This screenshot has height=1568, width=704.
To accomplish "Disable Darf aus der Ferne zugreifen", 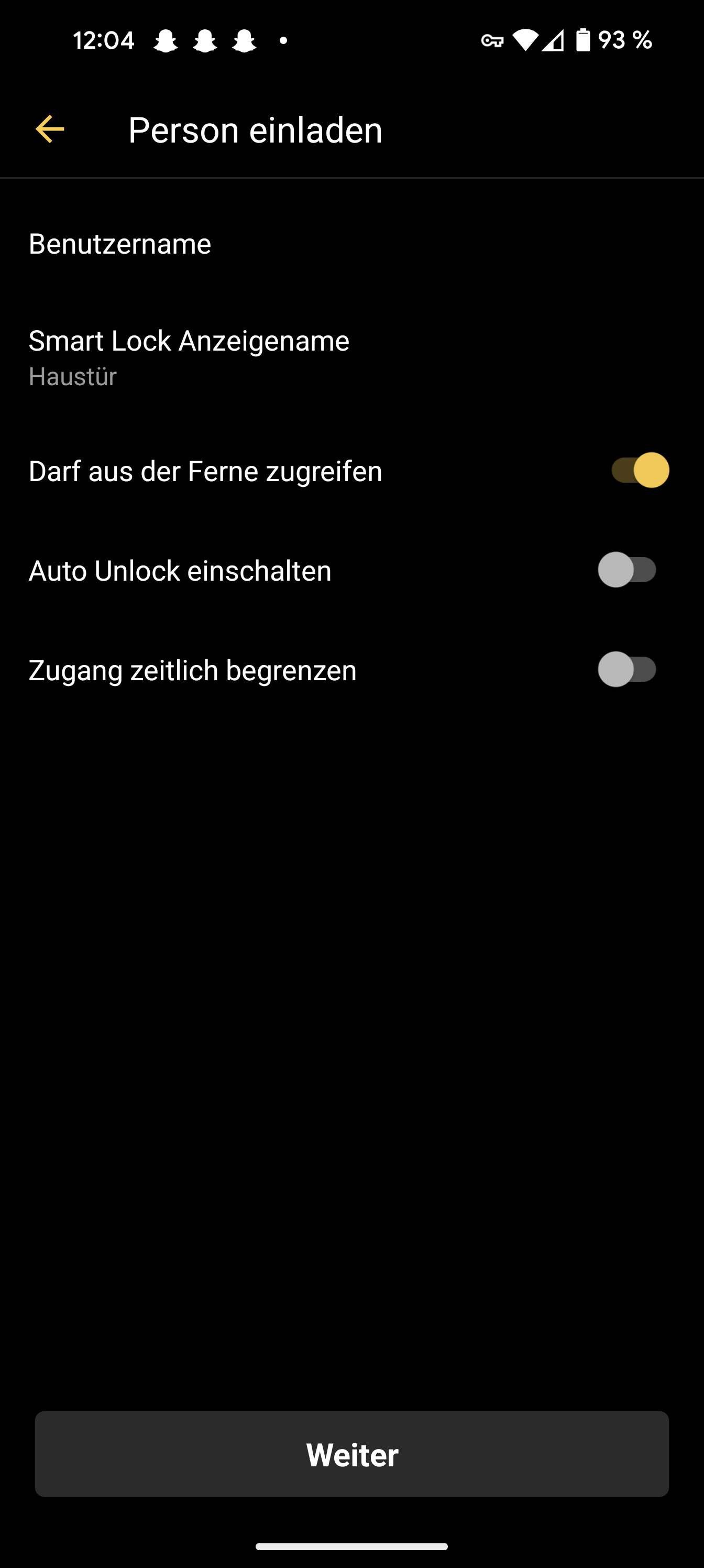I will coord(639,471).
